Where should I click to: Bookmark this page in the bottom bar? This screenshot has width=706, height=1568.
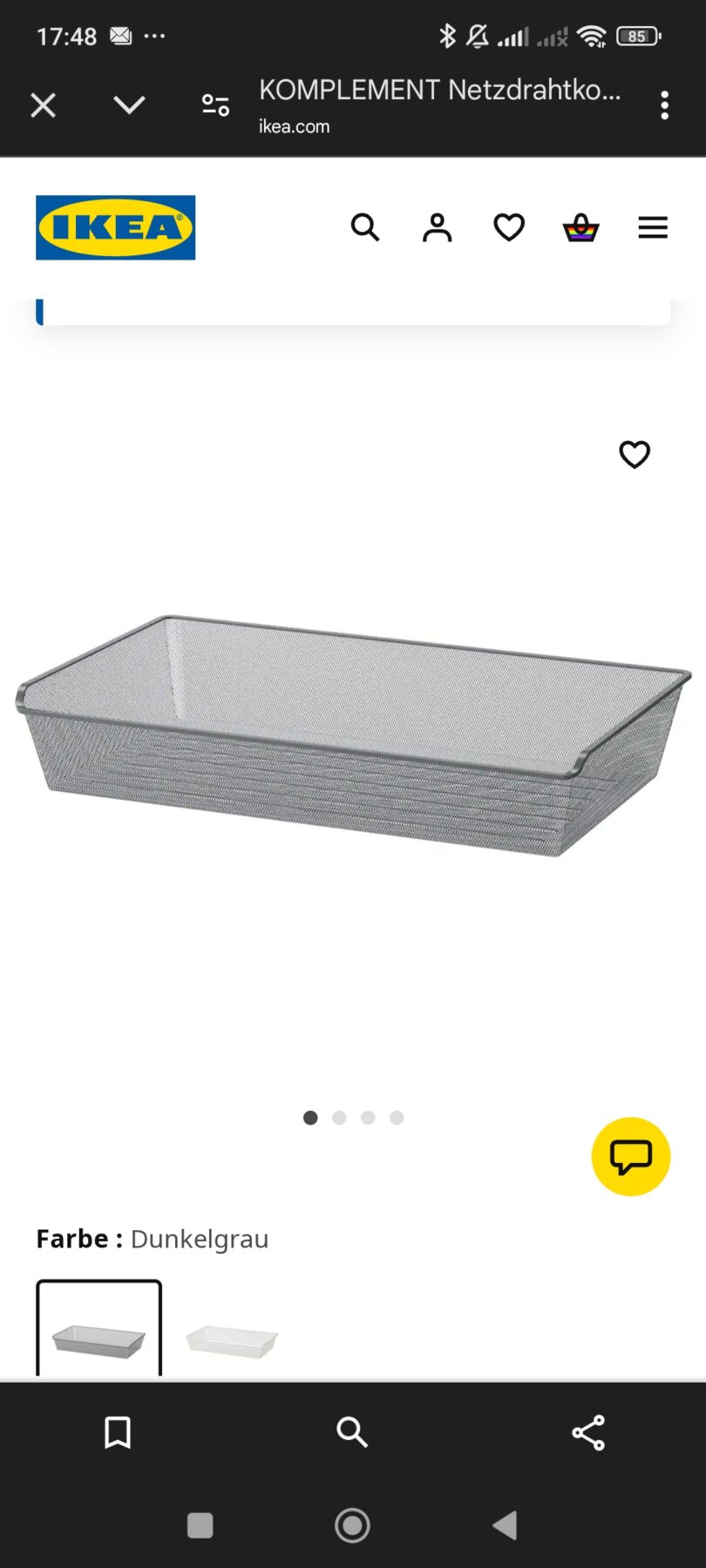click(118, 1432)
